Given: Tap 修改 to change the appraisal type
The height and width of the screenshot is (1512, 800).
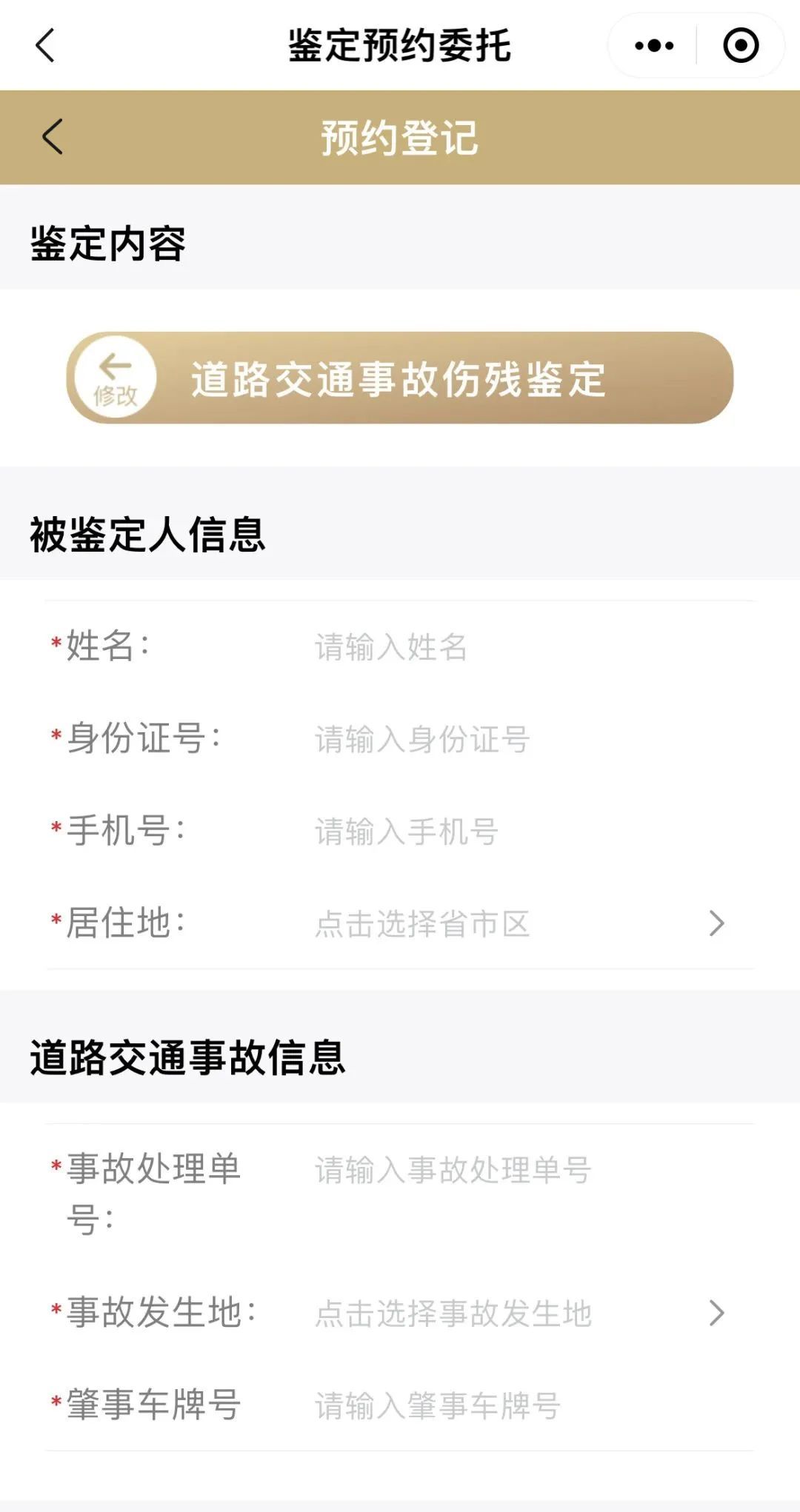Looking at the screenshot, I should coord(116,378).
